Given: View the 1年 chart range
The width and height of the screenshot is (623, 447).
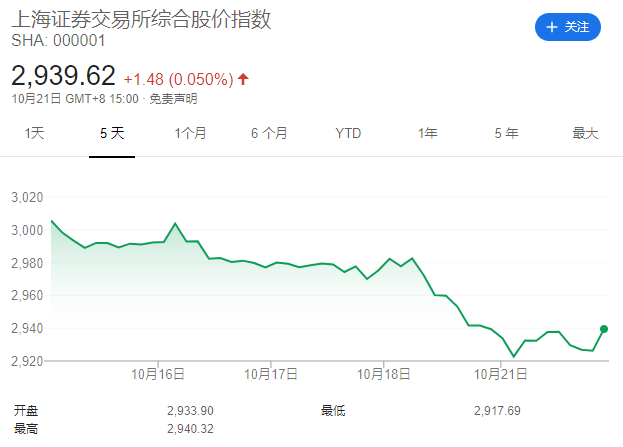Looking at the screenshot, I should click(x=427, y=133).
